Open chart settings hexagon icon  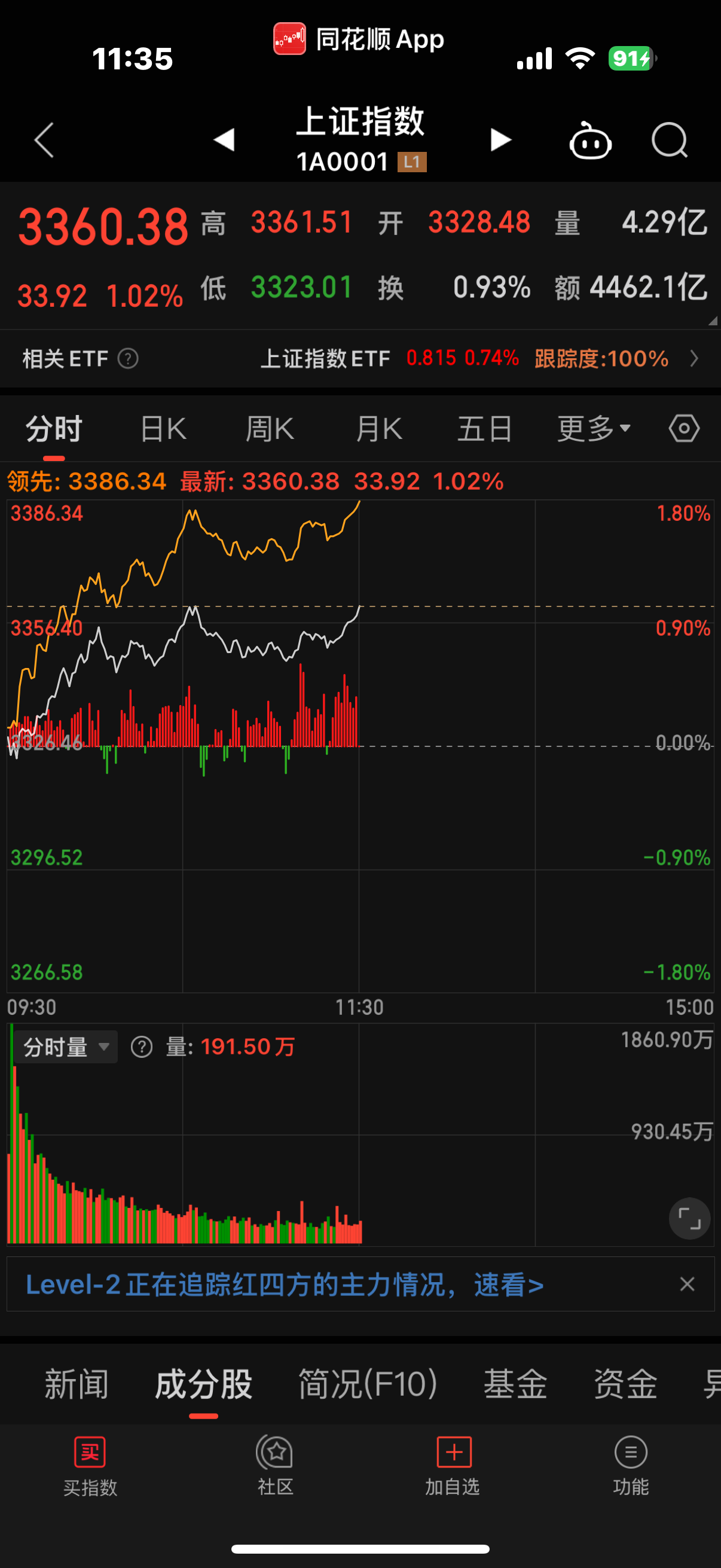[684, 429]
